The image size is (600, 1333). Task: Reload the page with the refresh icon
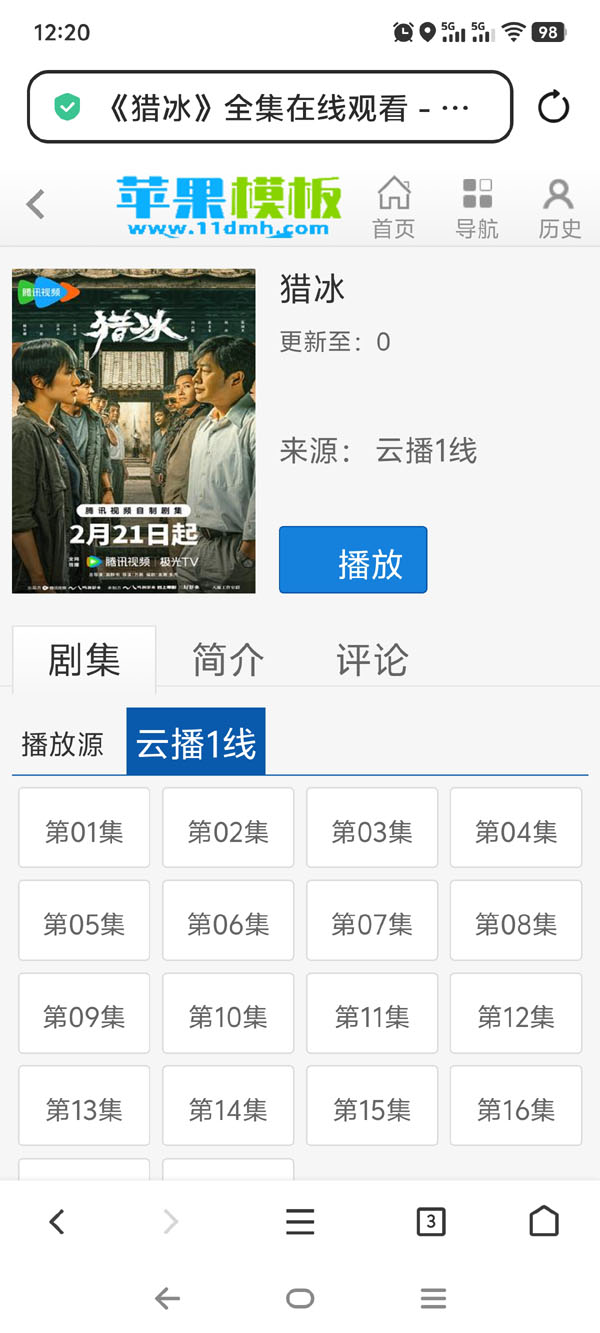coord(553,107)
